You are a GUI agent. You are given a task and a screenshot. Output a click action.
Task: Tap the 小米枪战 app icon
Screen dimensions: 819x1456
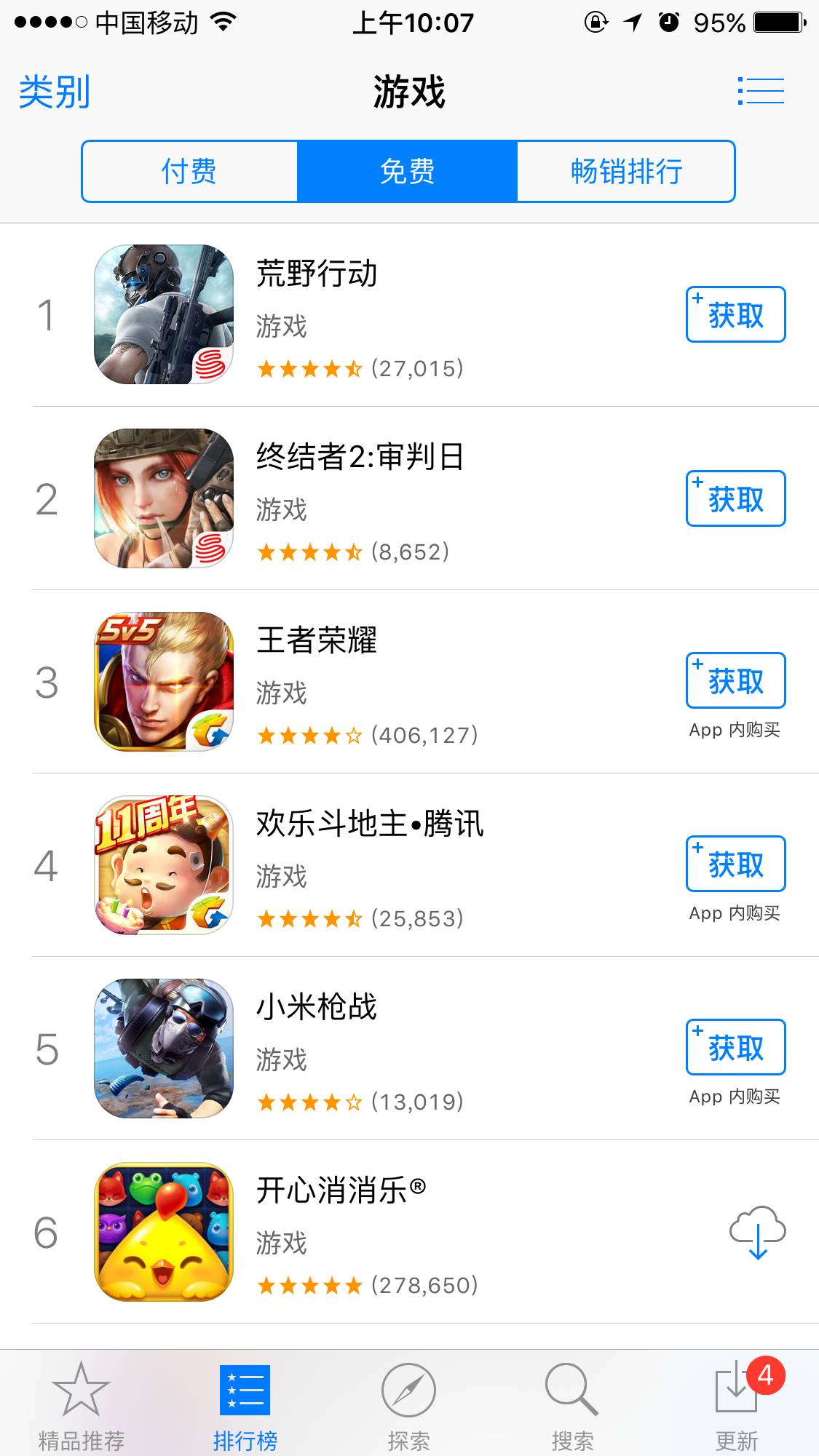click(x=163, y=1049)
